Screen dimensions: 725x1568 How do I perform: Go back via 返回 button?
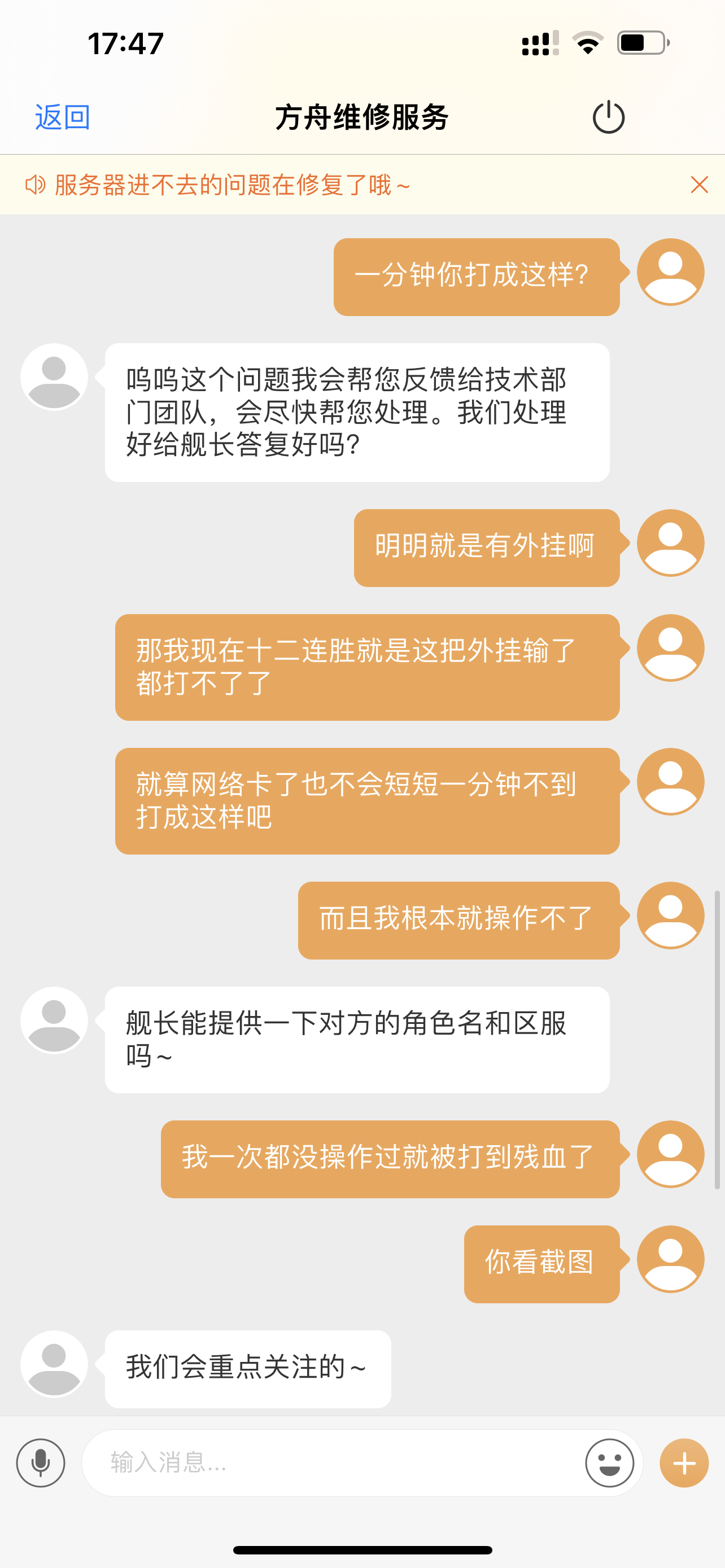tap(62, 117)
